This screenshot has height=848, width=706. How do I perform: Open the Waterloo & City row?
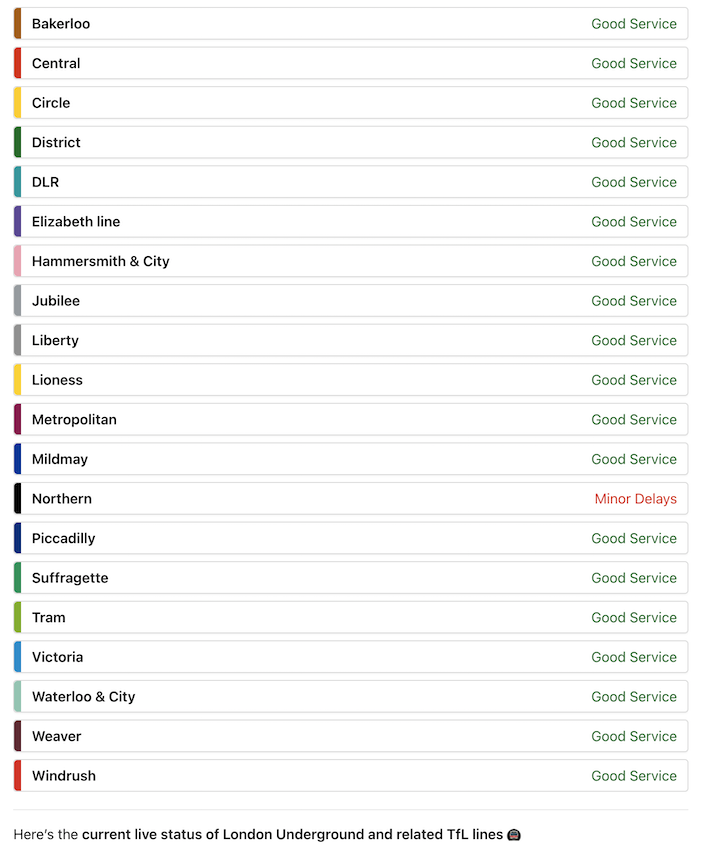point(350,697)
